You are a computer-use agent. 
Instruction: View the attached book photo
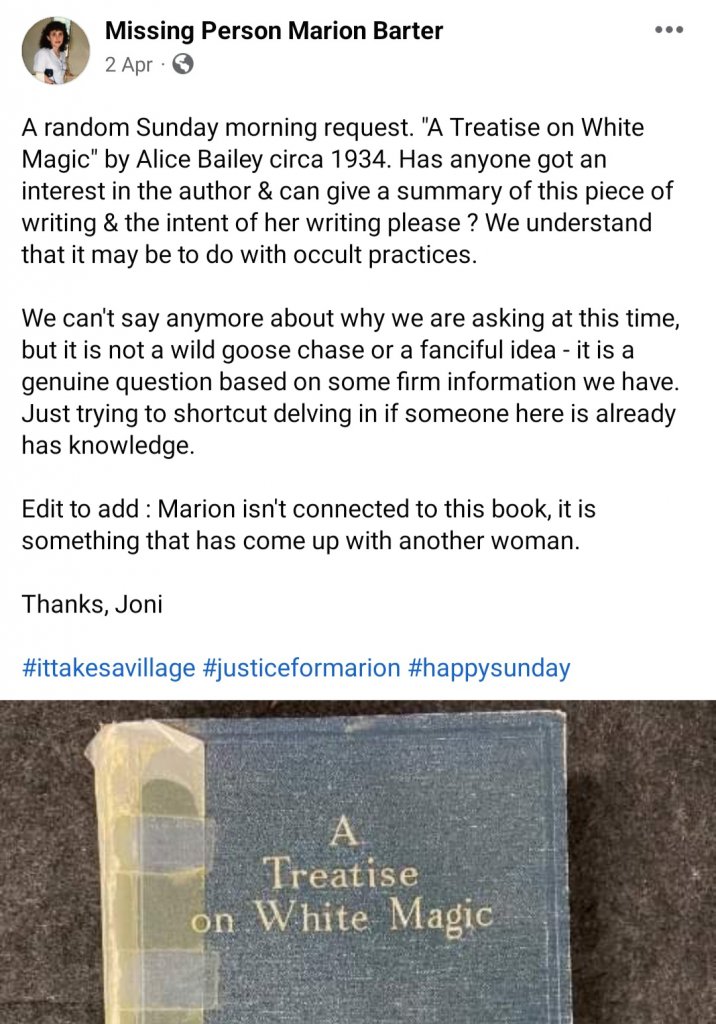(x=358, y=862)
